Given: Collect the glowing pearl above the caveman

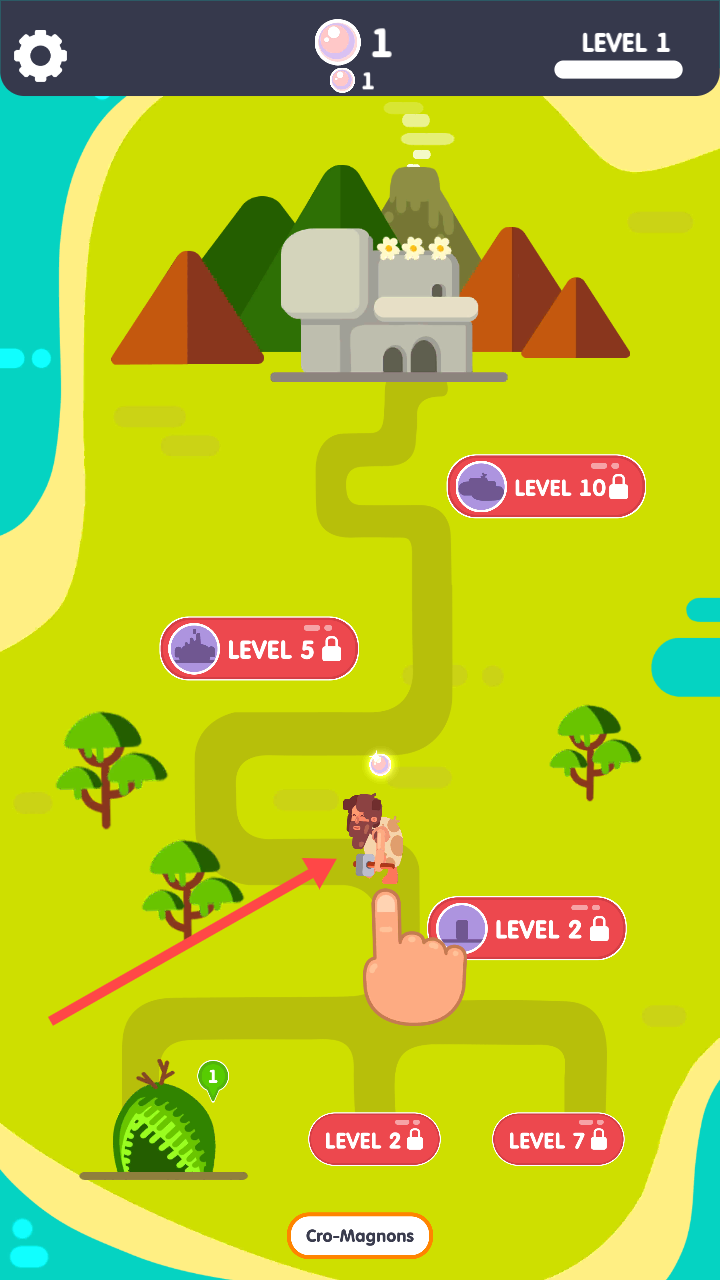Looking at the screenshot, I should [x=380, y=765].
